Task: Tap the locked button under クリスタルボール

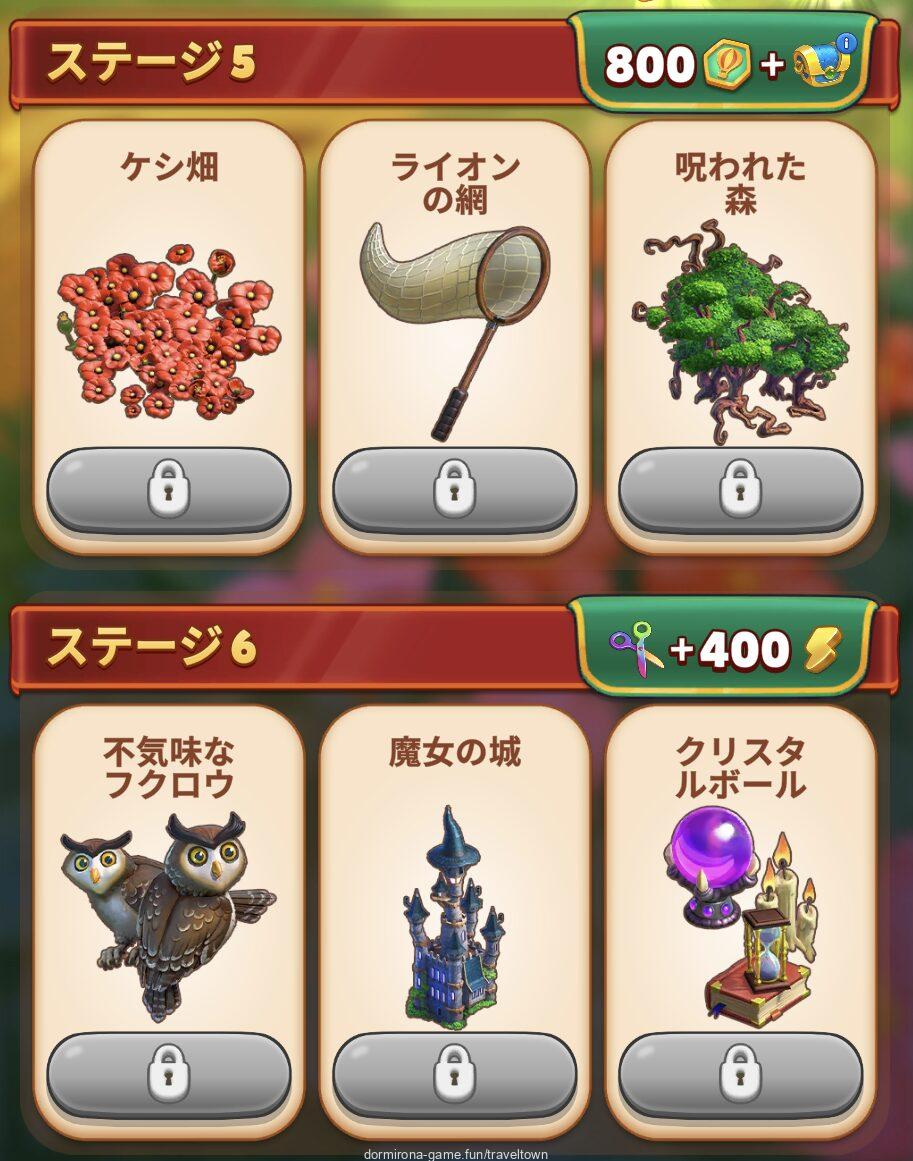Action: pos(740,1074)
